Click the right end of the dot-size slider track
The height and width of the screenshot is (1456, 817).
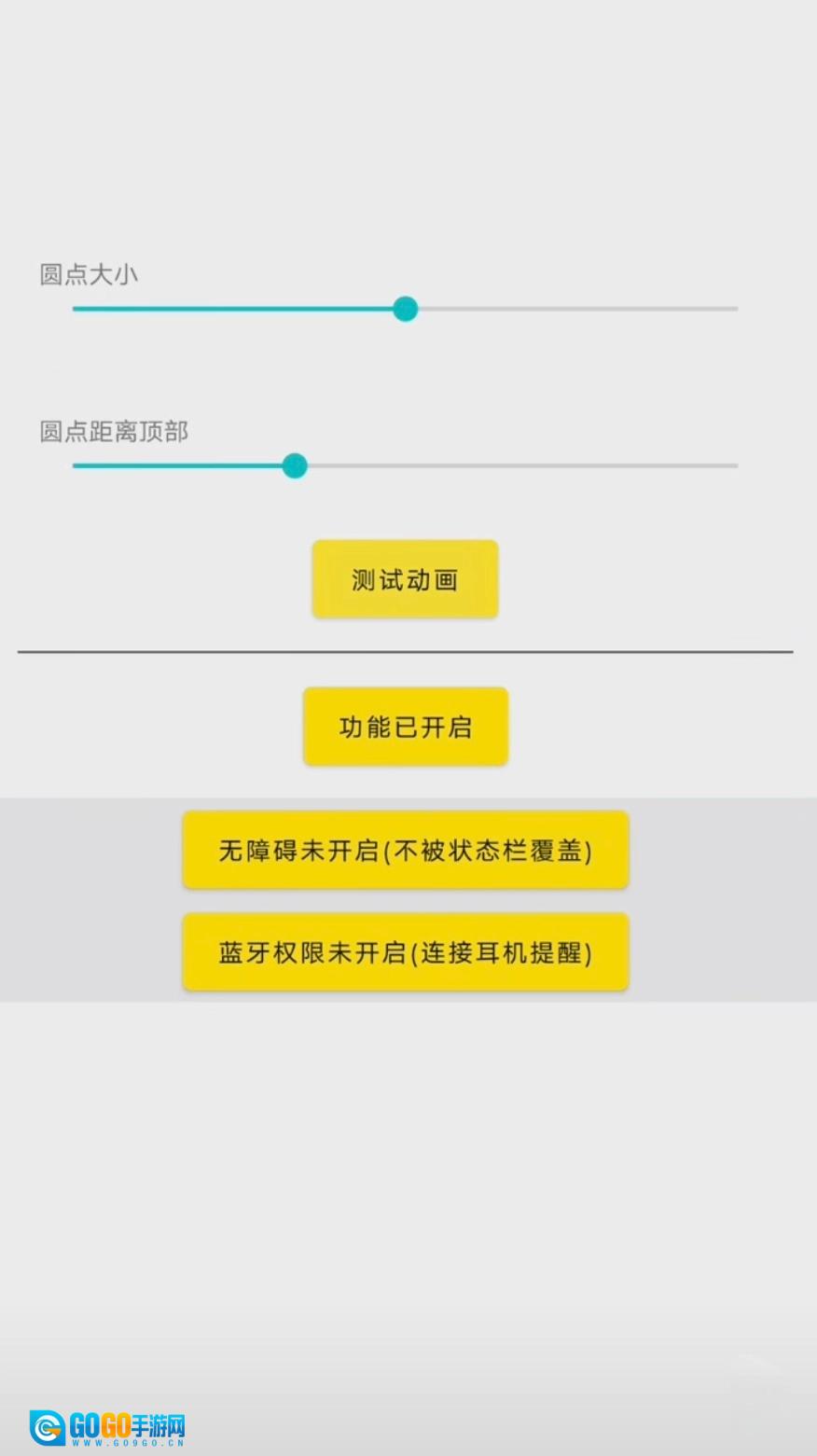[727, 309]
